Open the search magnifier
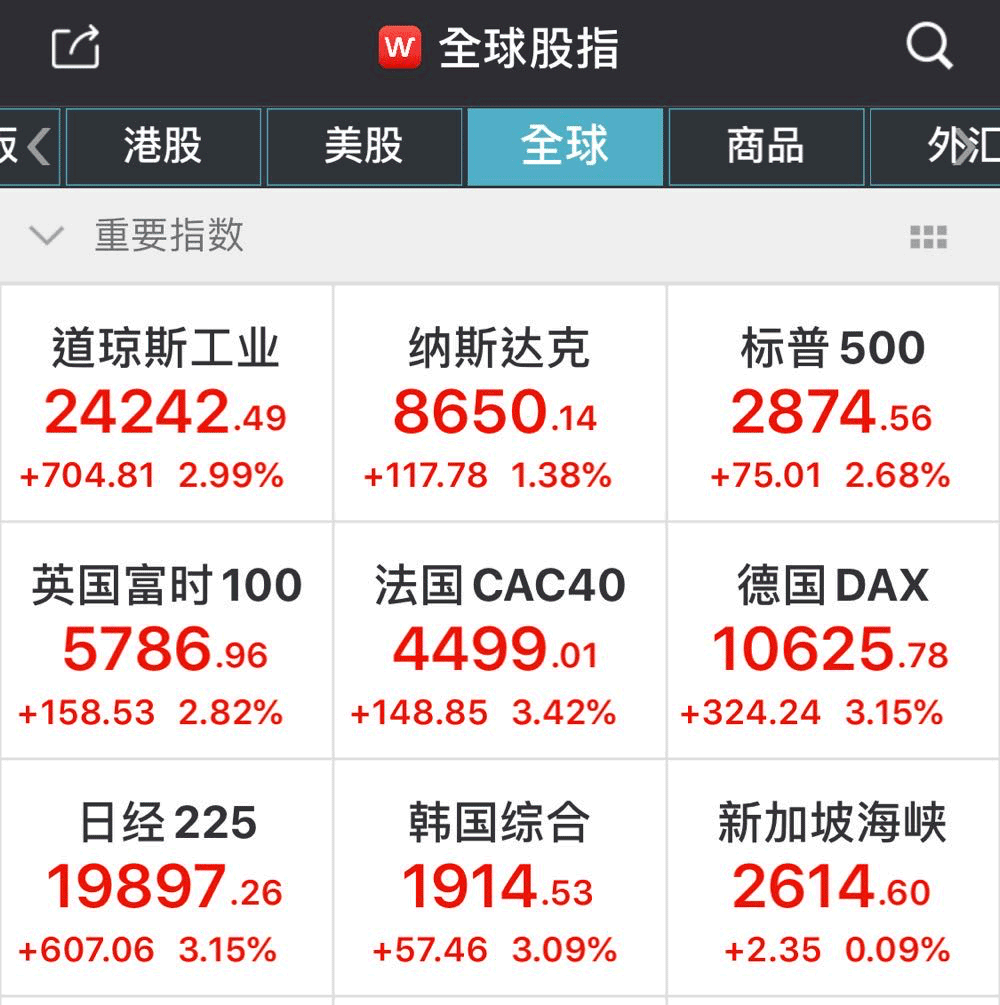This screenshot has height=1005, width=1000. coord(928,46)
